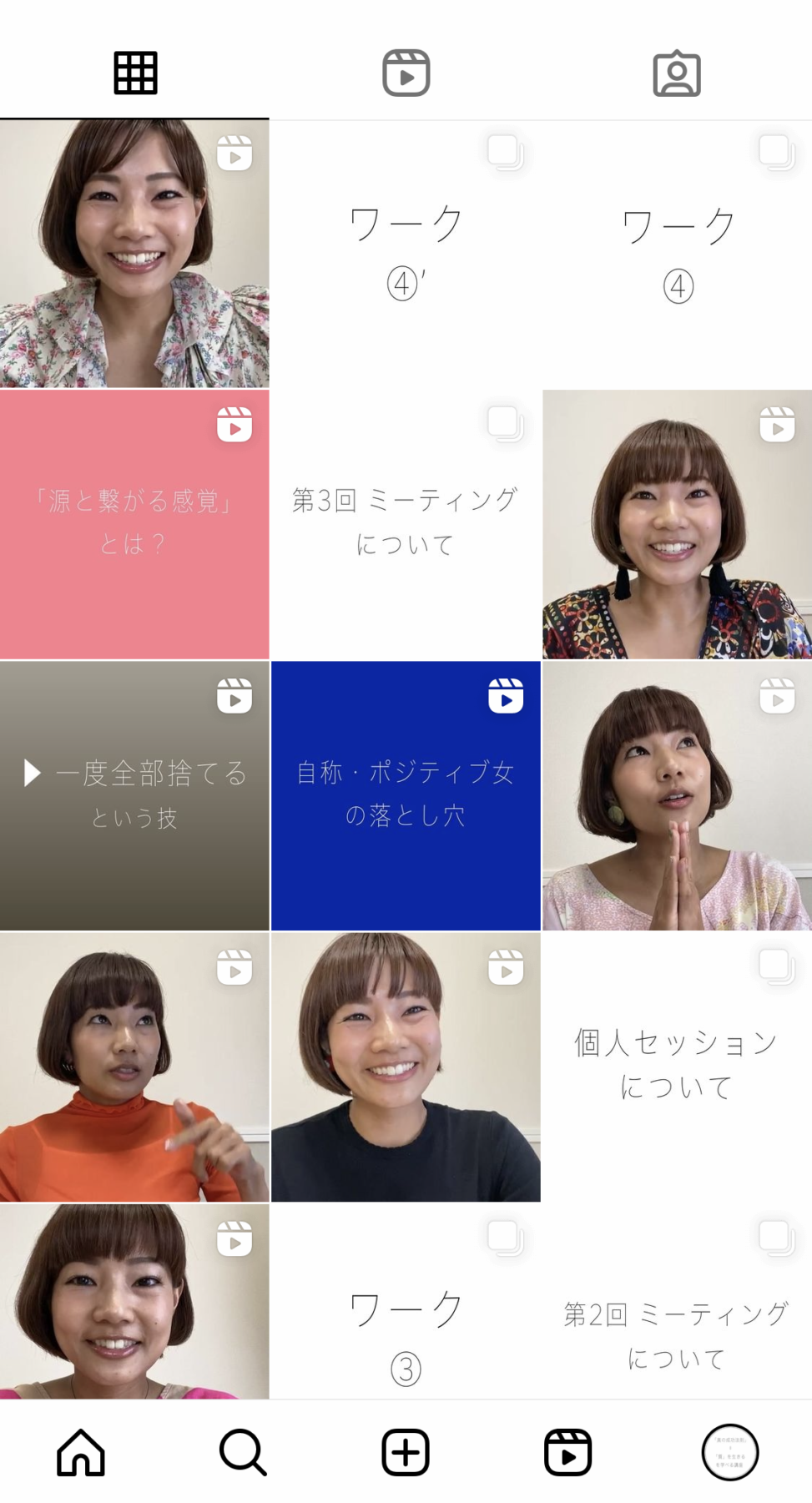Create a new post
Image resolution: width=812 pixels, height=1503 pixels.
click(x=406, y=1452)
